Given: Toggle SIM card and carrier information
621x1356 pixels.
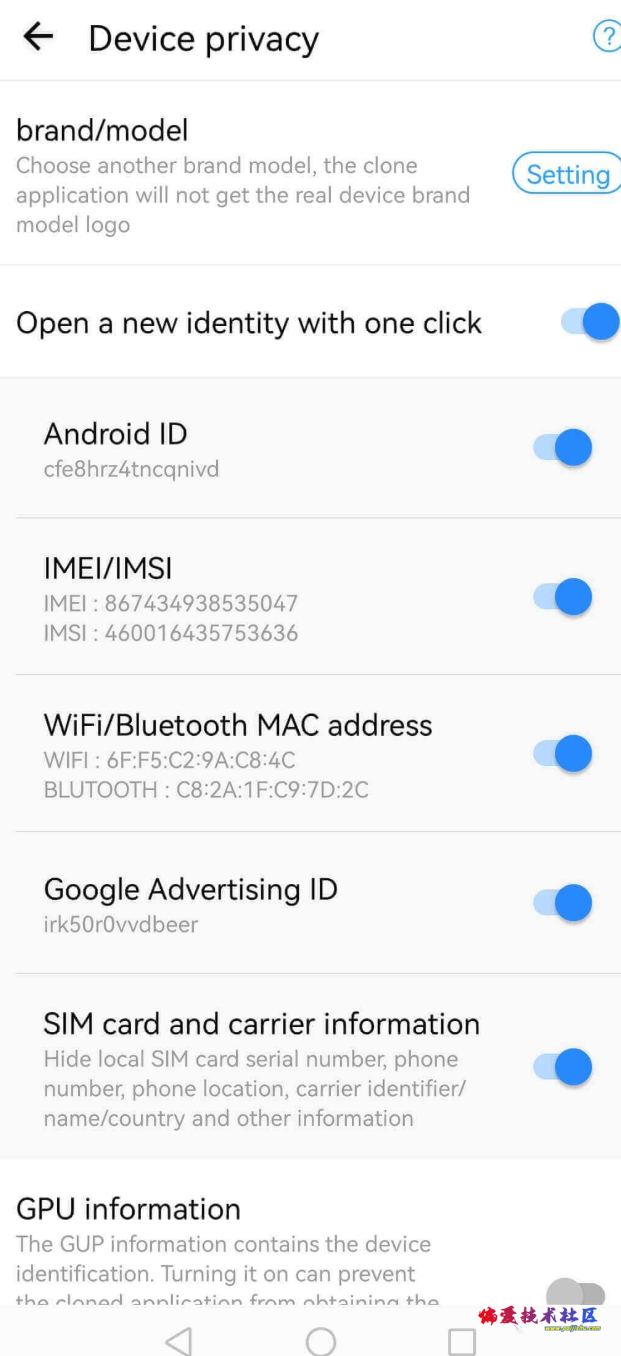Looking at the screenshot, I should point(562,1067).
